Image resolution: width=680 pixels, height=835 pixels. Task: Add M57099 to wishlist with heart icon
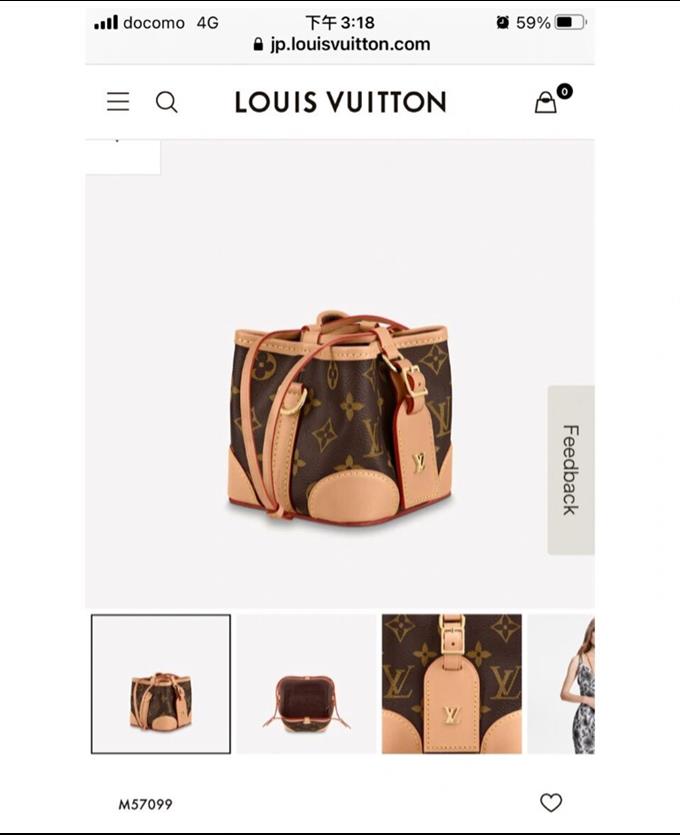point(551,802)
